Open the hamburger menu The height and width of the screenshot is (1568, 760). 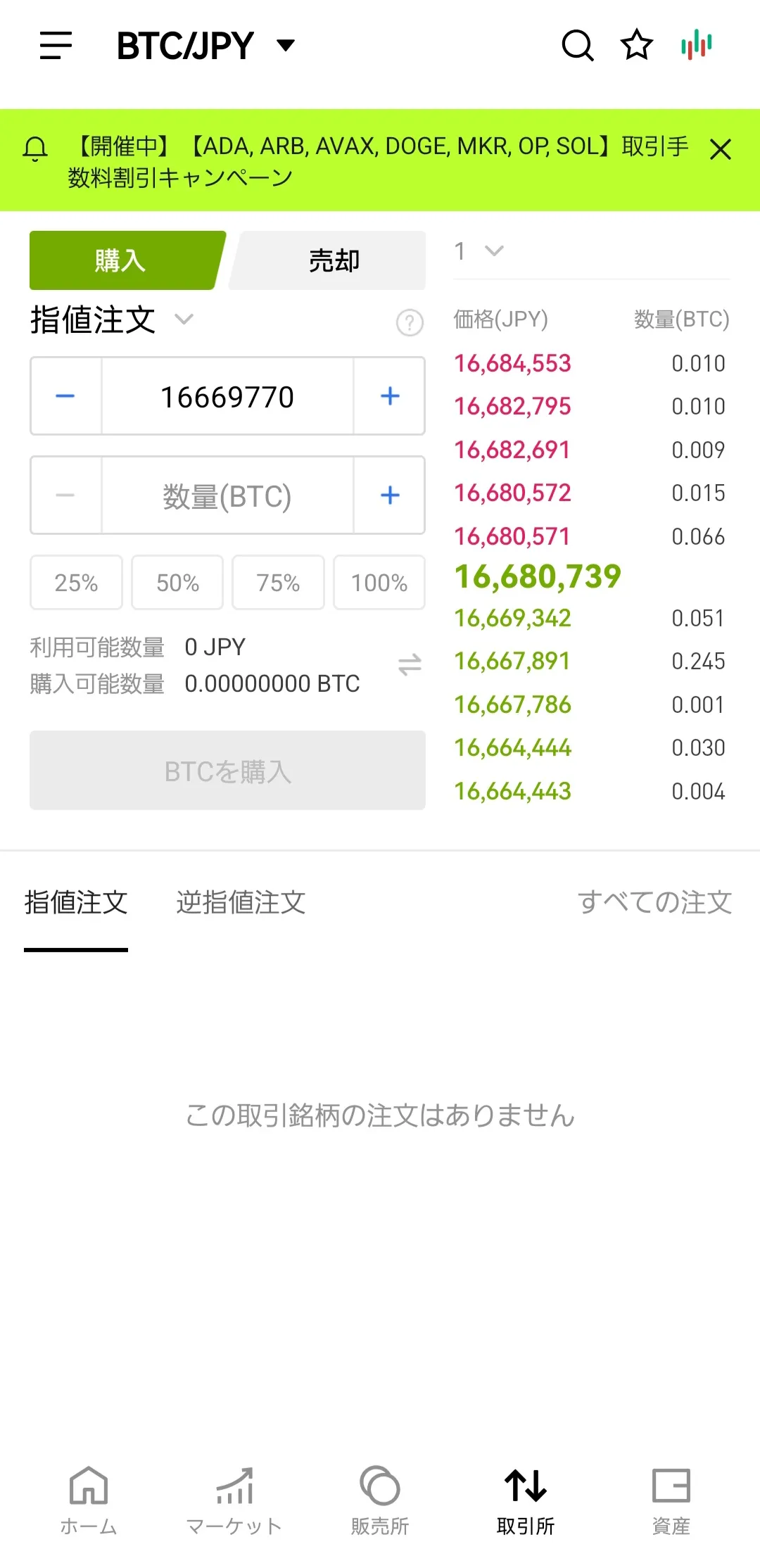(56, 46)
